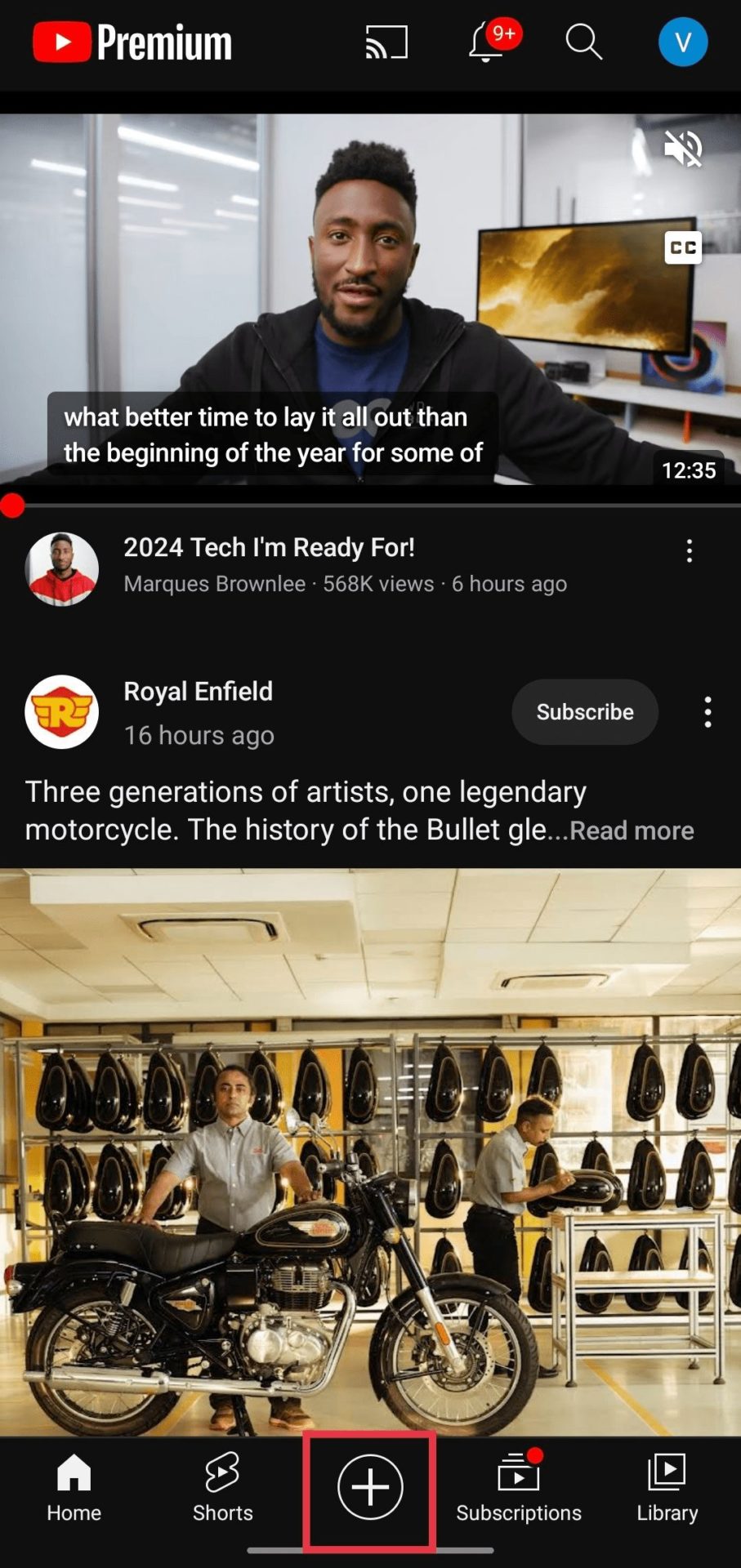Open the notifications bell
Image resolution: width=741 pixels, height=1568 pixels.
coord(487,43)
